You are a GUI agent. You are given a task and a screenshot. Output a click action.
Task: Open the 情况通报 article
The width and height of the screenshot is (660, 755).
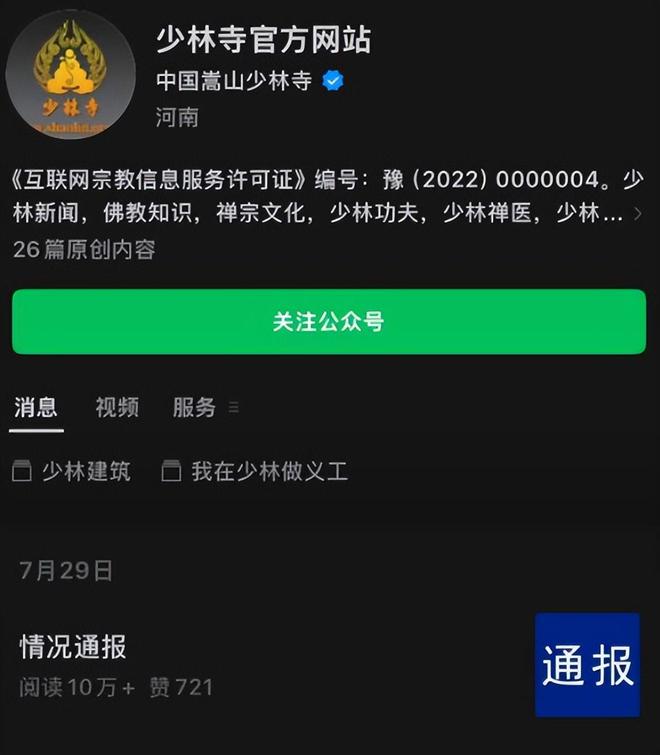pyautogui.click(x=73, y=647)
